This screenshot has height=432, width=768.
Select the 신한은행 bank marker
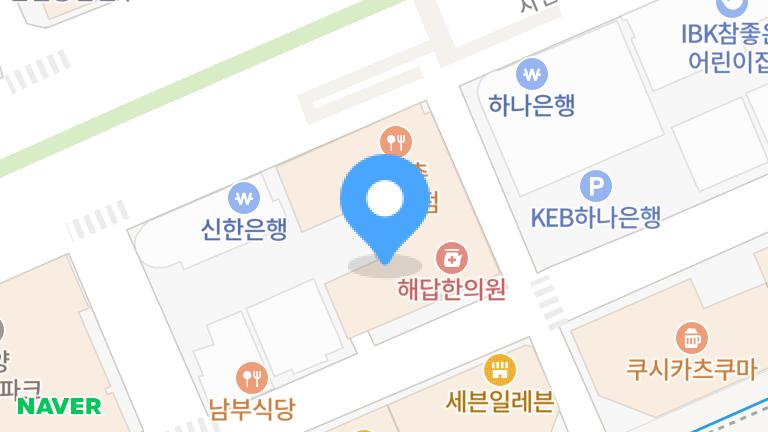243,197
